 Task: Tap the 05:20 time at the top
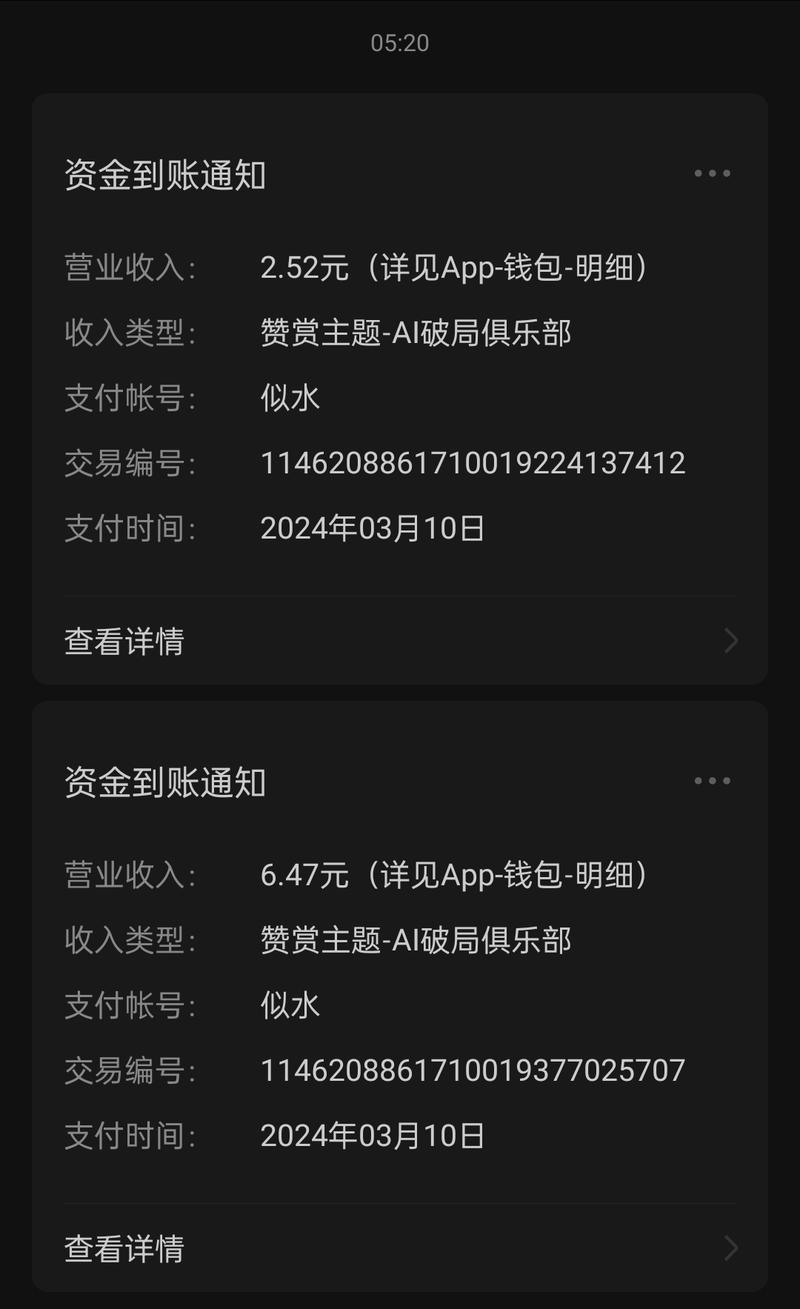(400, 43)
